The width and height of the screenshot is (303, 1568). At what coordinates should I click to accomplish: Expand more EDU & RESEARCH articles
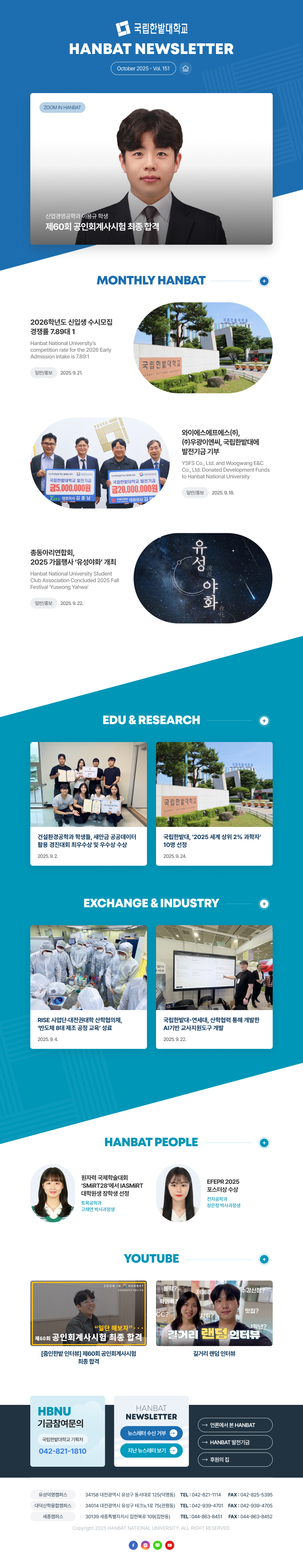pyautogui.click(x=263, y=721)
